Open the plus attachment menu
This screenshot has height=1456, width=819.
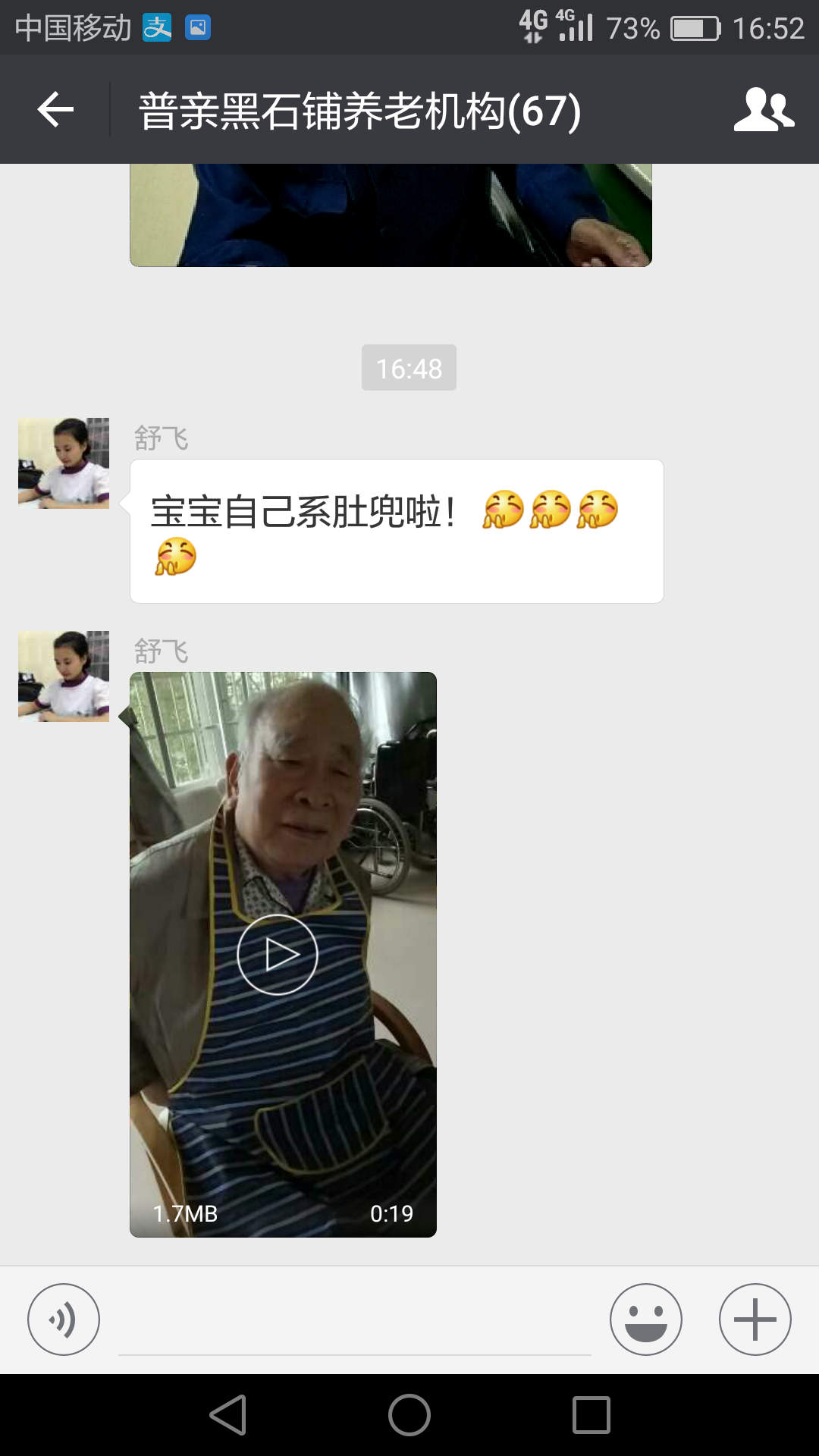tap(755, 1319)
